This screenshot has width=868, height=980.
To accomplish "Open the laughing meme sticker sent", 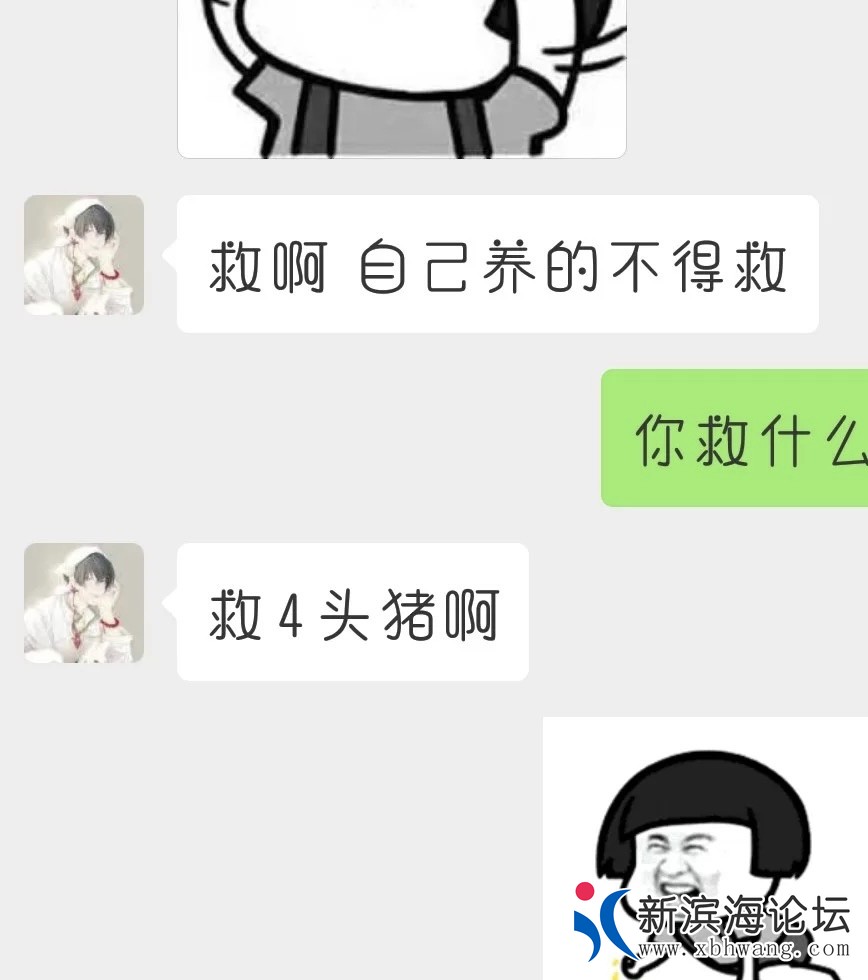I will click(705, 848).
